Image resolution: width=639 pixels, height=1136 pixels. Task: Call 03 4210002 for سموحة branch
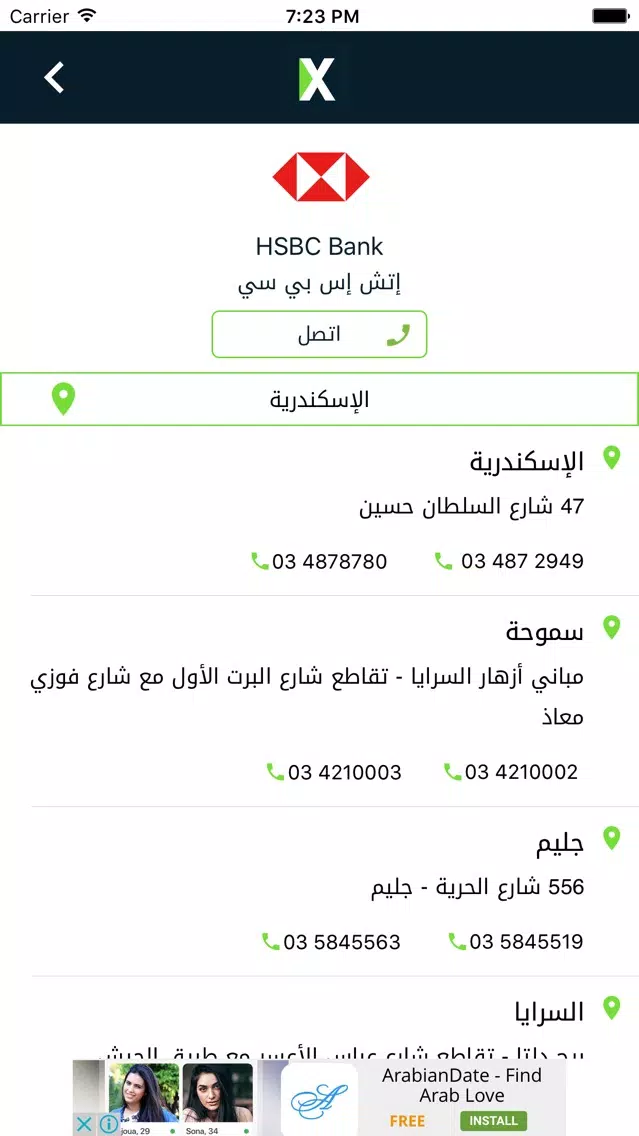[511, 772]
